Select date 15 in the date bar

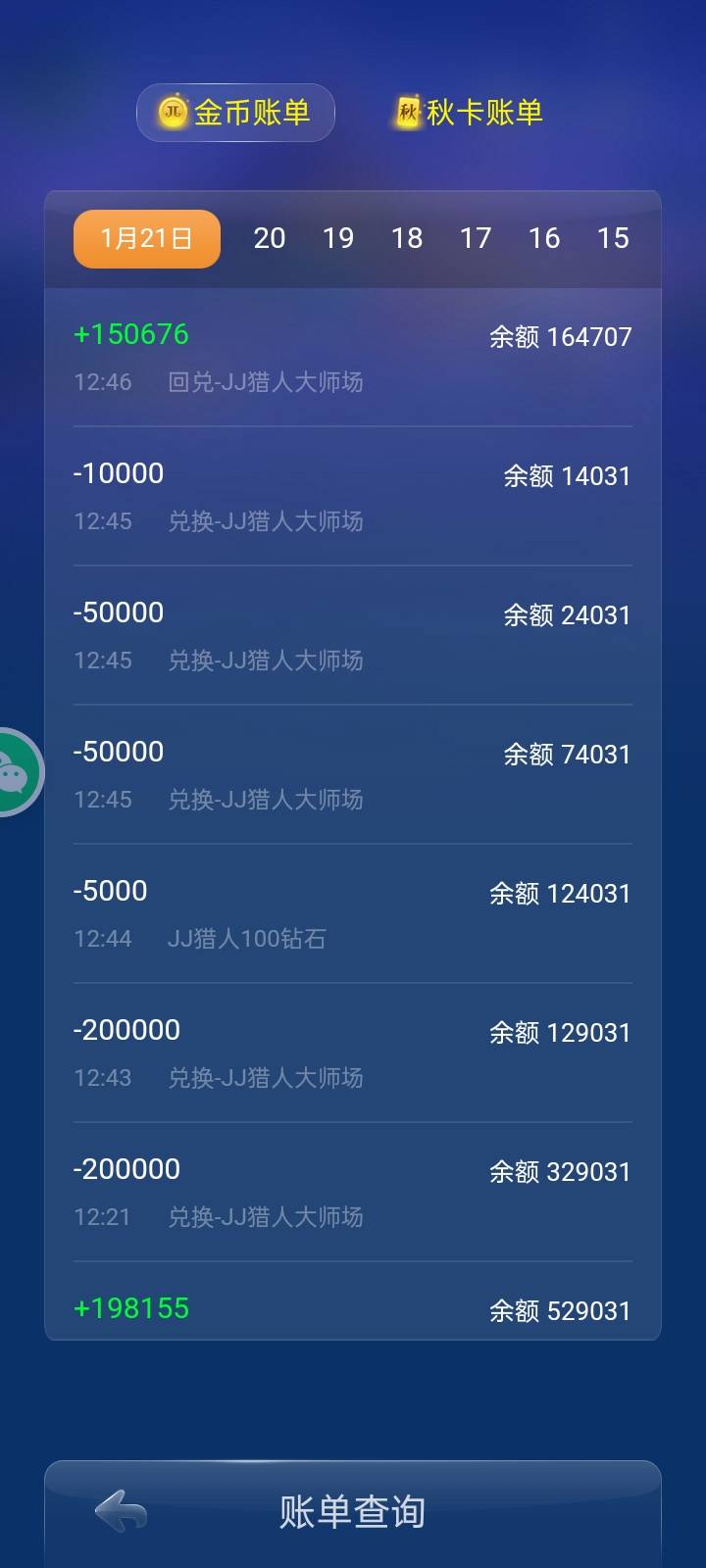pyautogui.click(x=615, y=238)
